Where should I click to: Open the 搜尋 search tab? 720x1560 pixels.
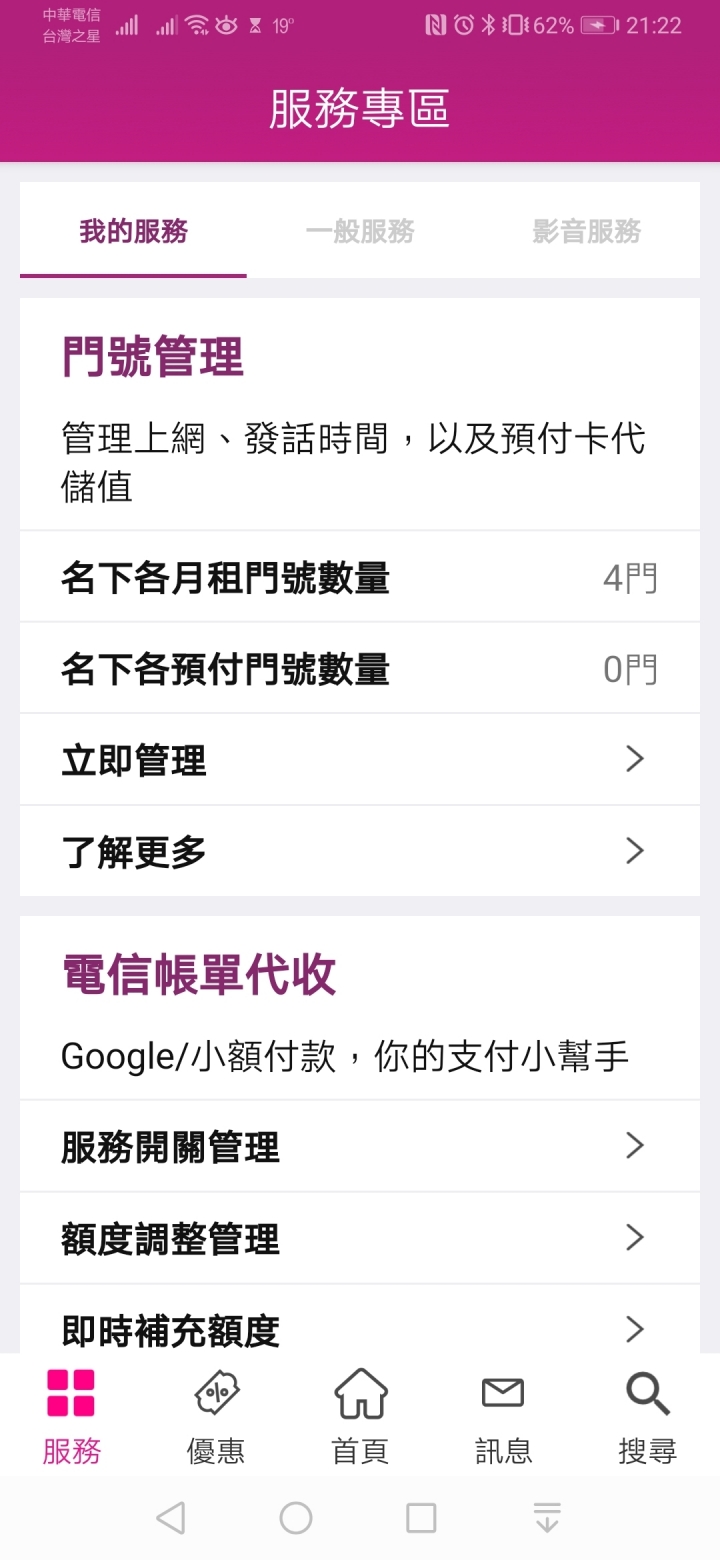coord(647,1416)
